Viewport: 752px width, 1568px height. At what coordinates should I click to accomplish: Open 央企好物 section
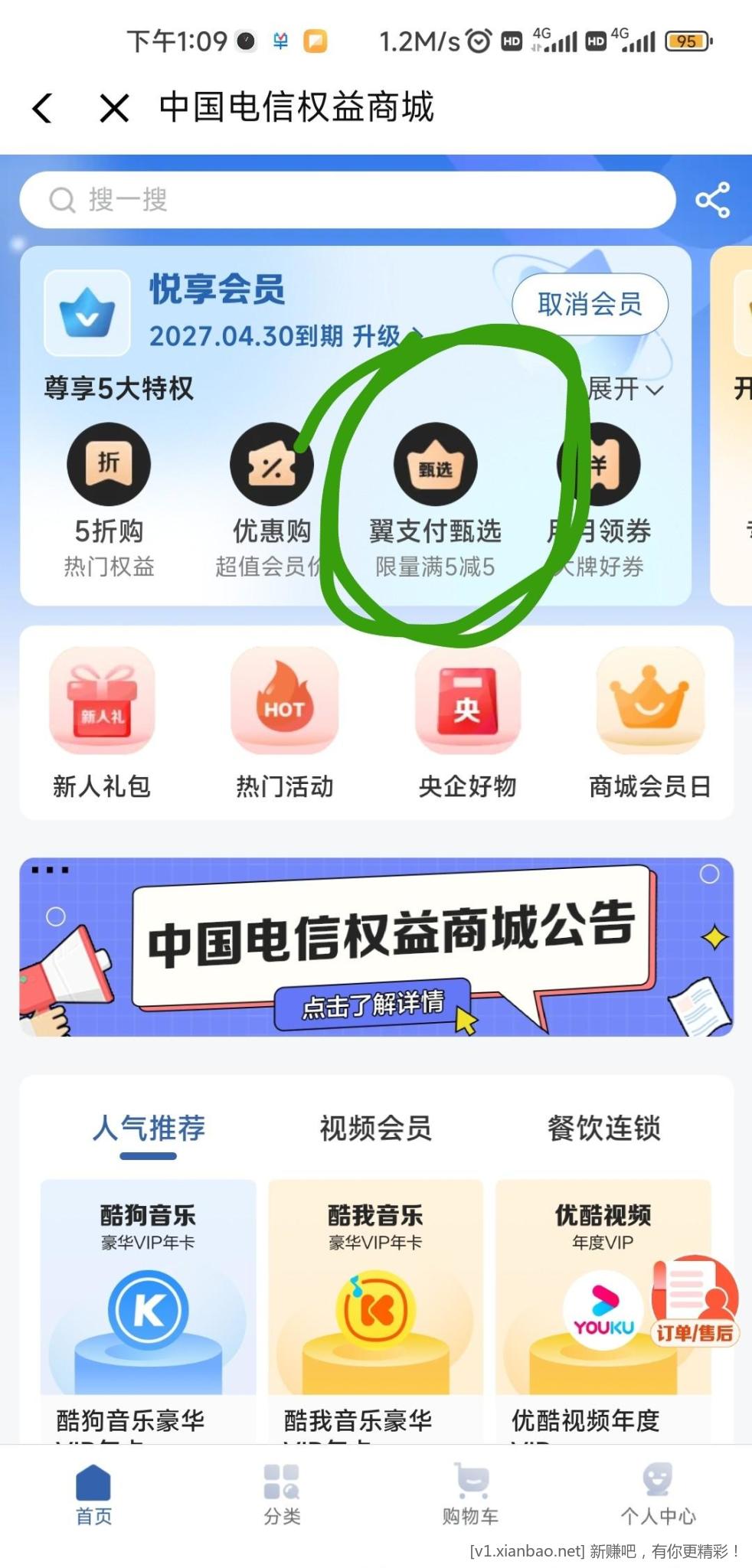tap(467, 724)
